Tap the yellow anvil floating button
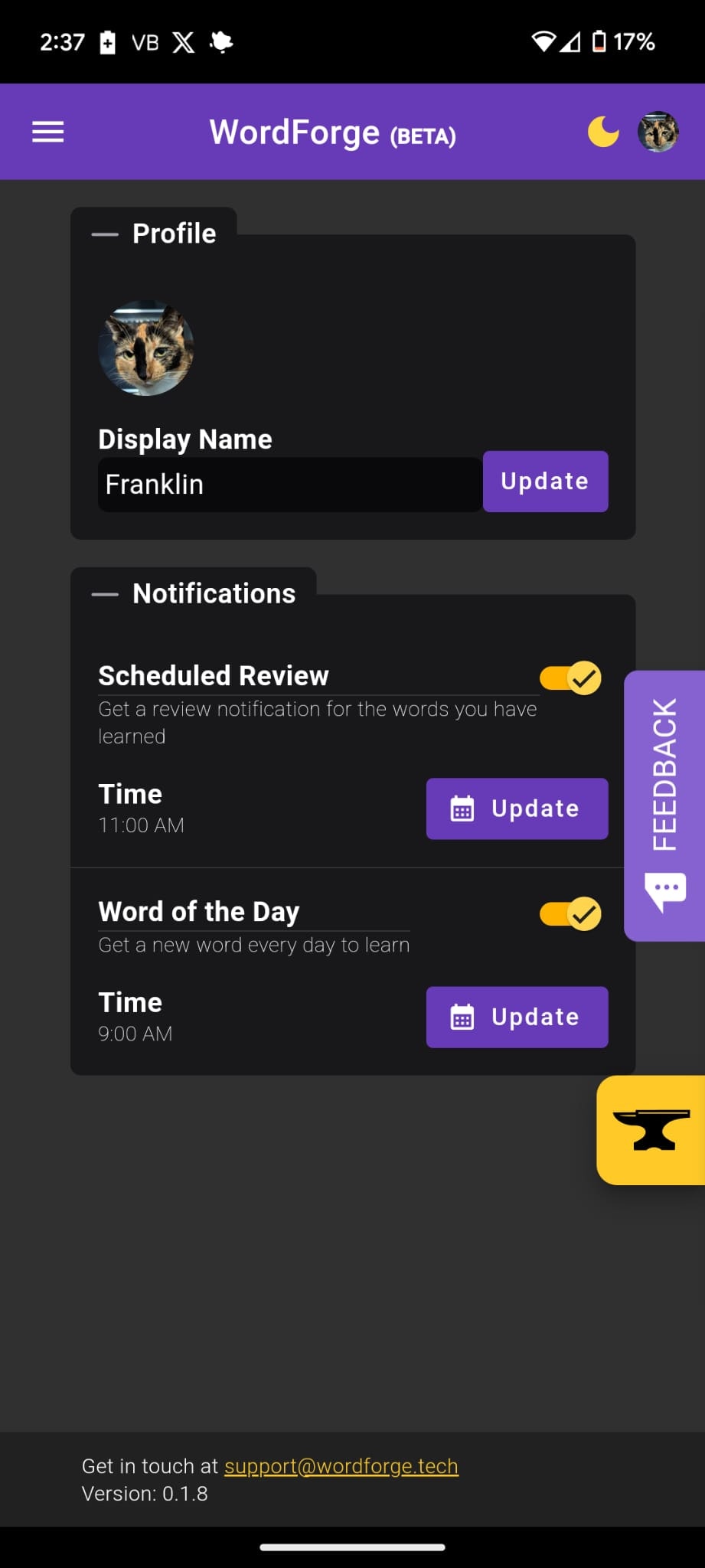The width and height of the screenshot is (705, 1568). pyautogui.click(x=651, y=1130)
